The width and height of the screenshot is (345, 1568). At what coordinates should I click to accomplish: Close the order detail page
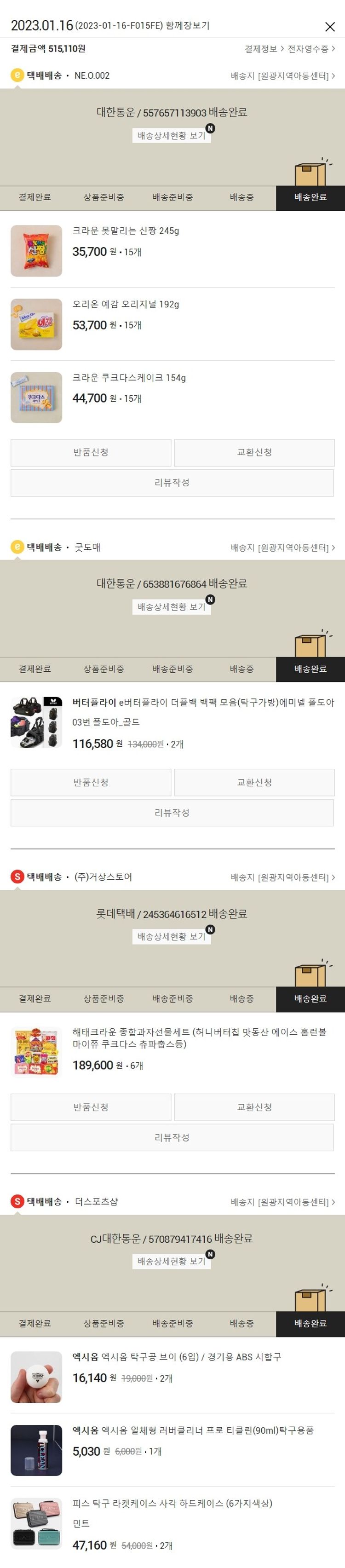330,27
